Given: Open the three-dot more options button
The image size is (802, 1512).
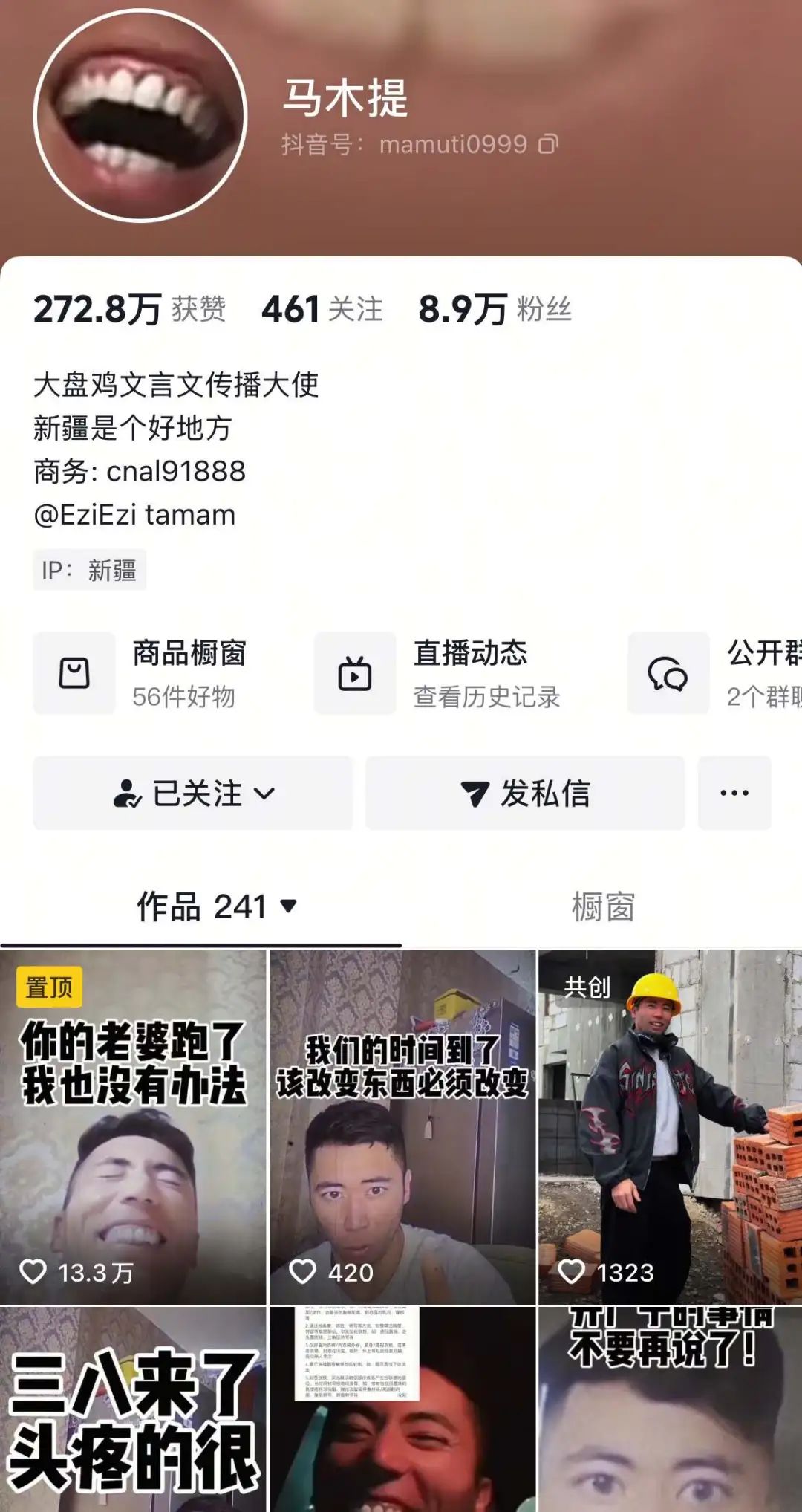Looking at the screenshot, I should tap(734, 793).
